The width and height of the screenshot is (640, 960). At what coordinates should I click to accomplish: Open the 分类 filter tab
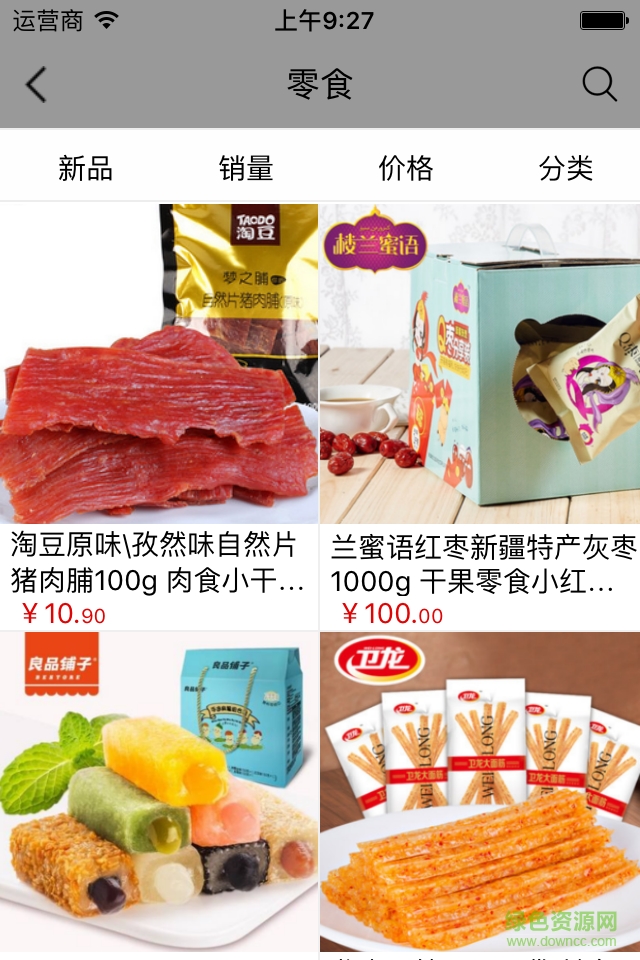(566, 168)
